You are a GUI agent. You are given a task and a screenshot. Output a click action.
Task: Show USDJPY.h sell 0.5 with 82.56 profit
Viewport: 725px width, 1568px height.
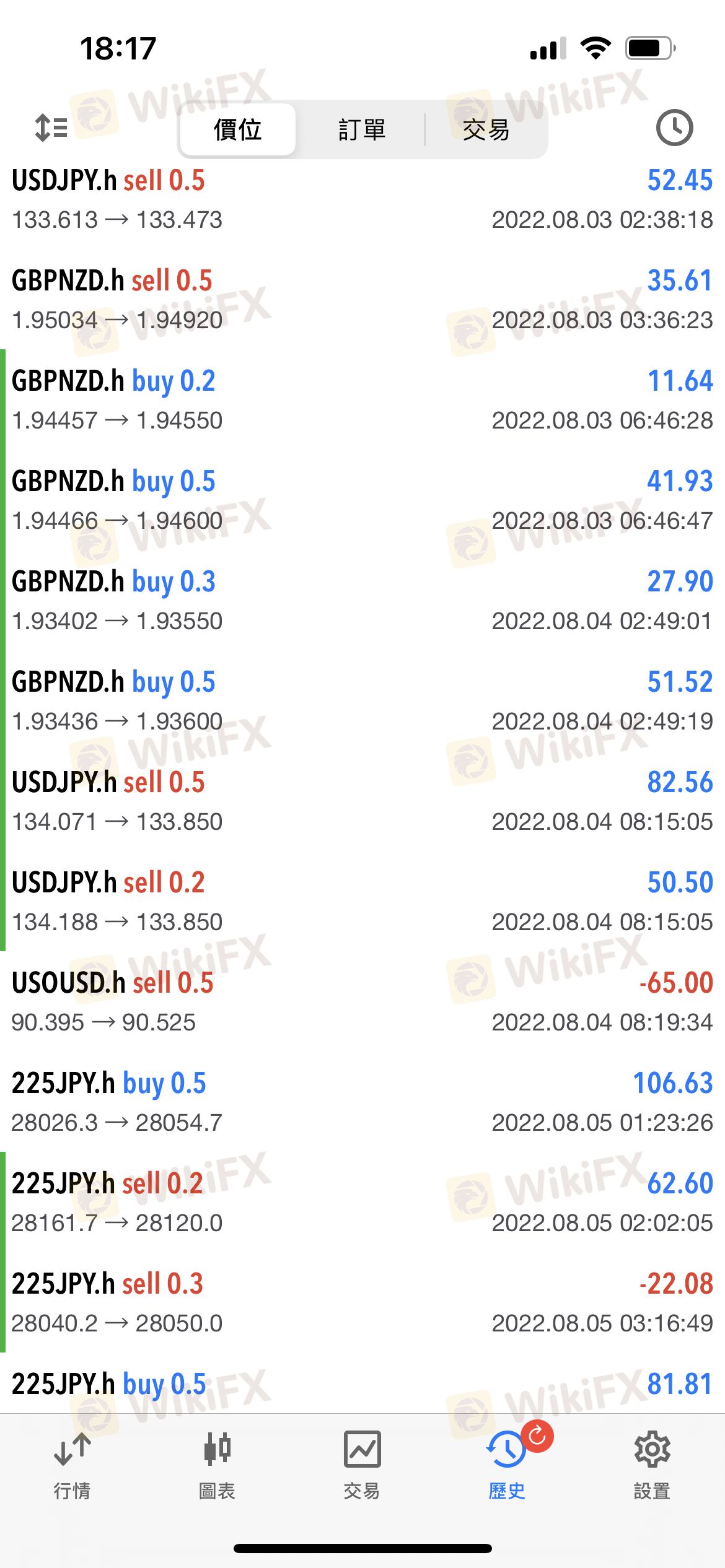click(362, 801)
